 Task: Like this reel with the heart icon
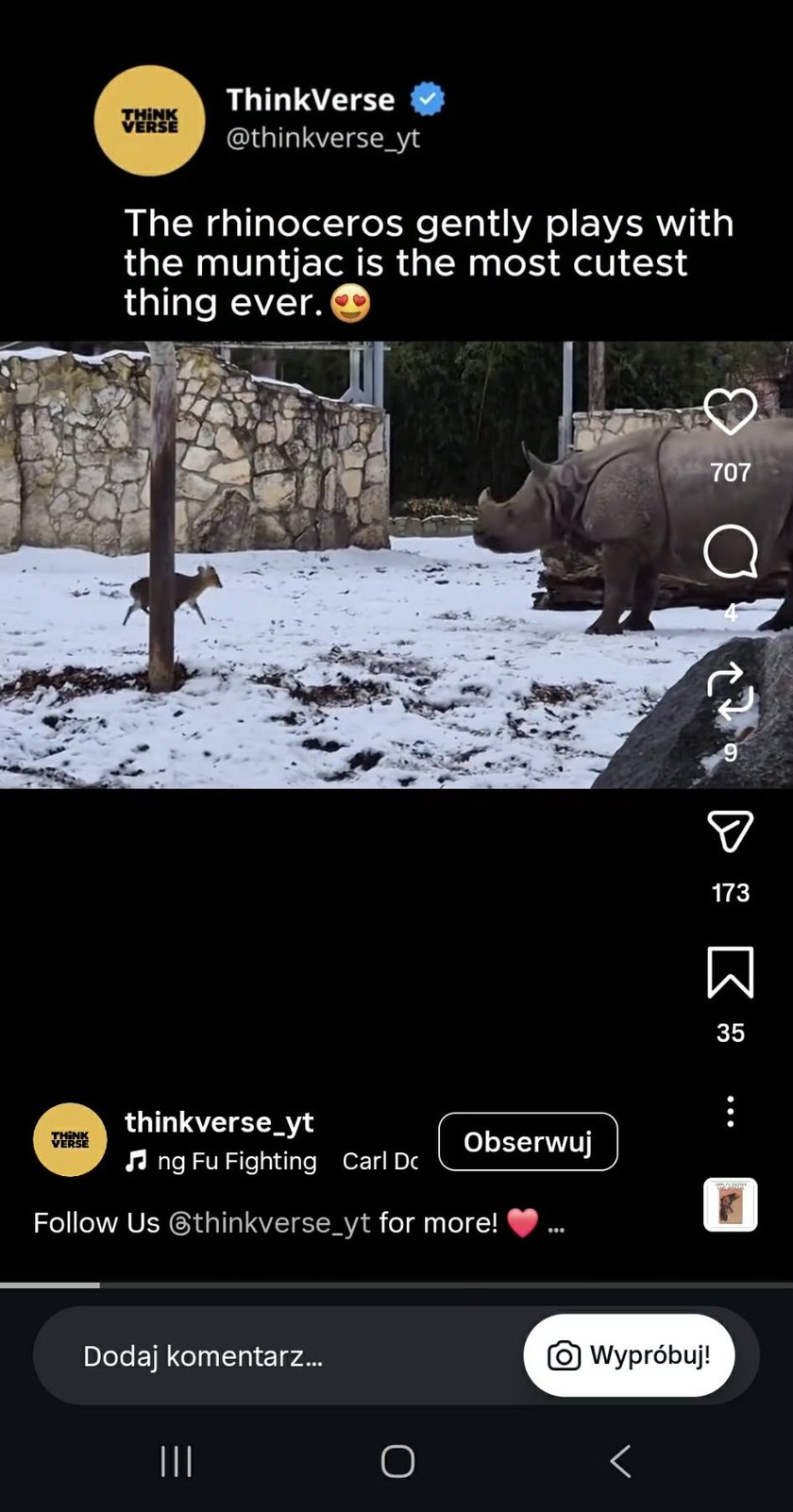coord(730,412)
